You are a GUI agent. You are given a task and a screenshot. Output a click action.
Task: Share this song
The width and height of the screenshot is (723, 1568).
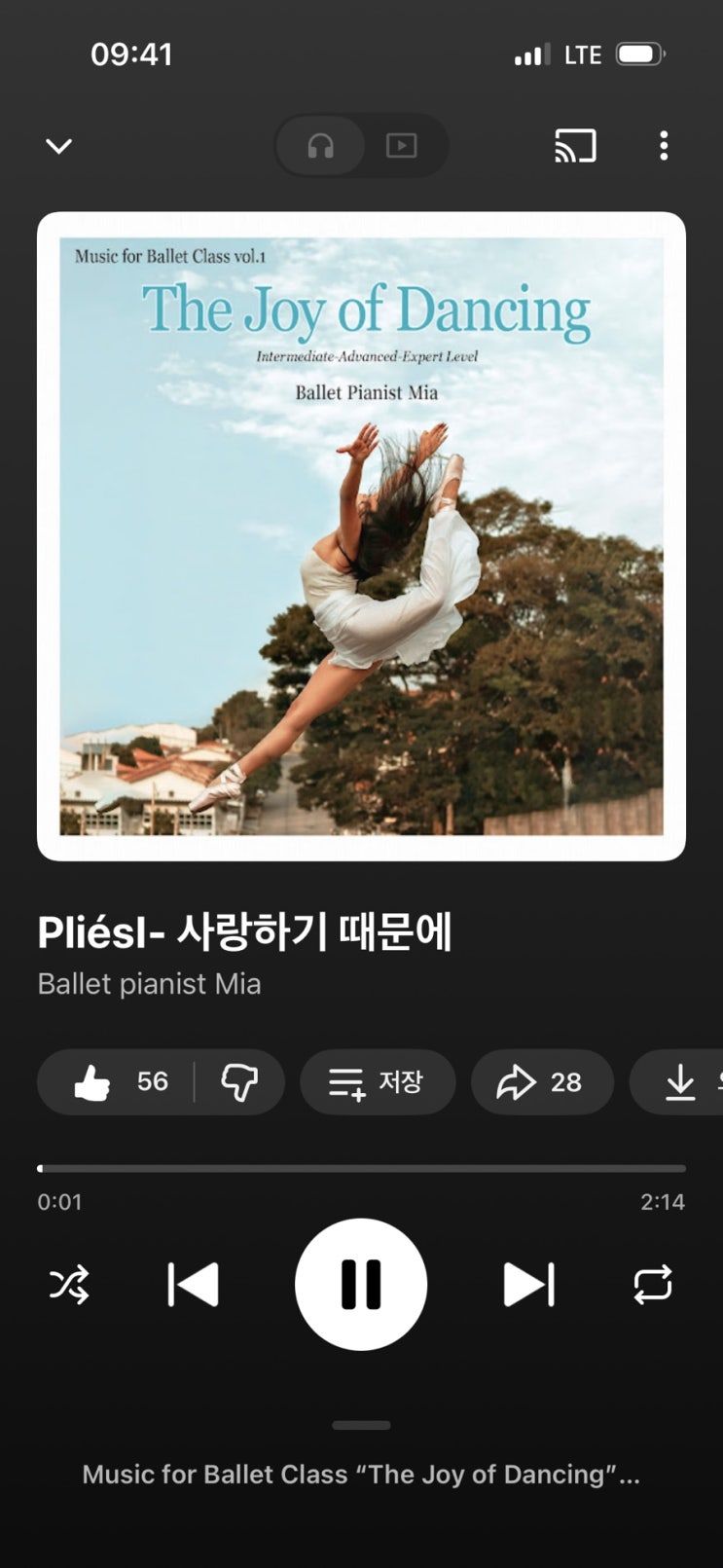(541, 1081)
